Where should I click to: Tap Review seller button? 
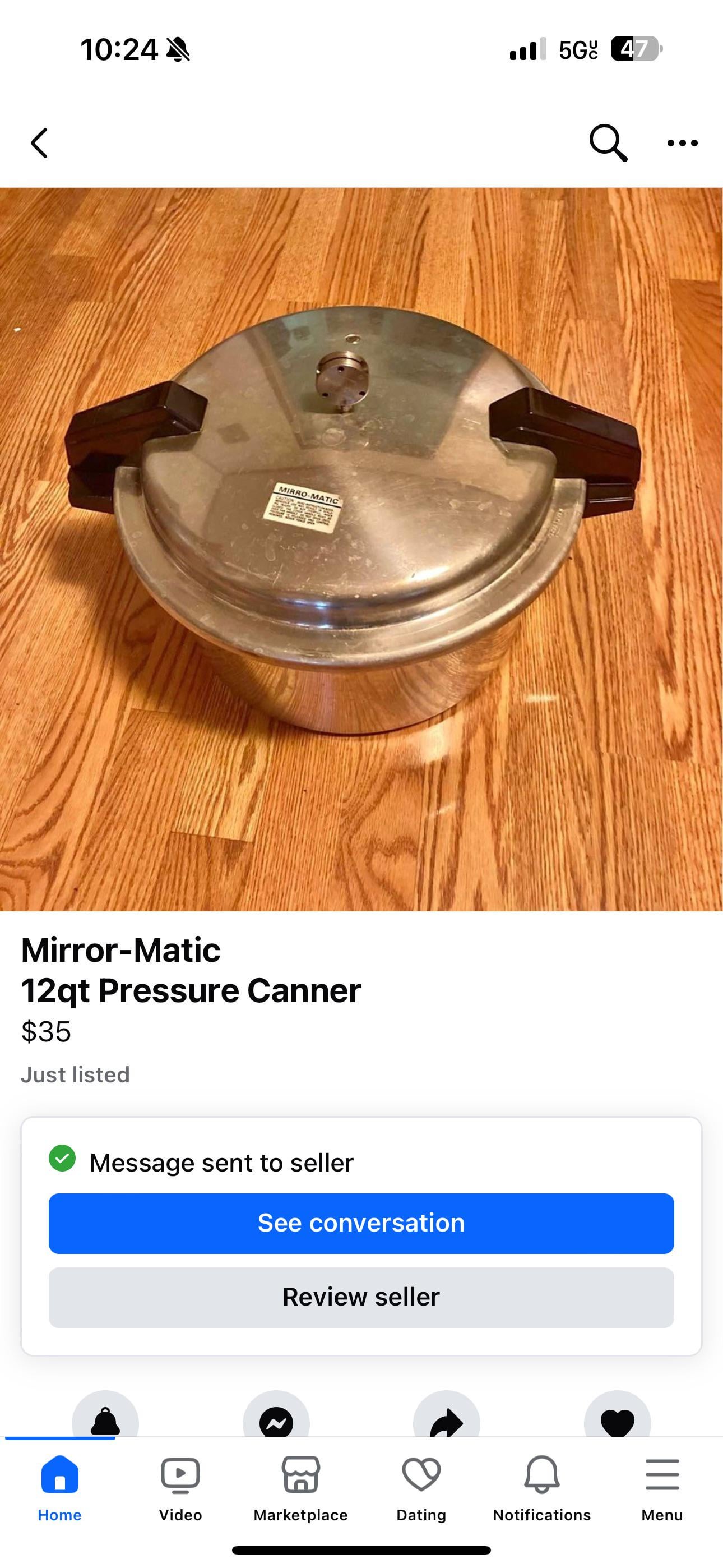click(x=361, y=1297)
